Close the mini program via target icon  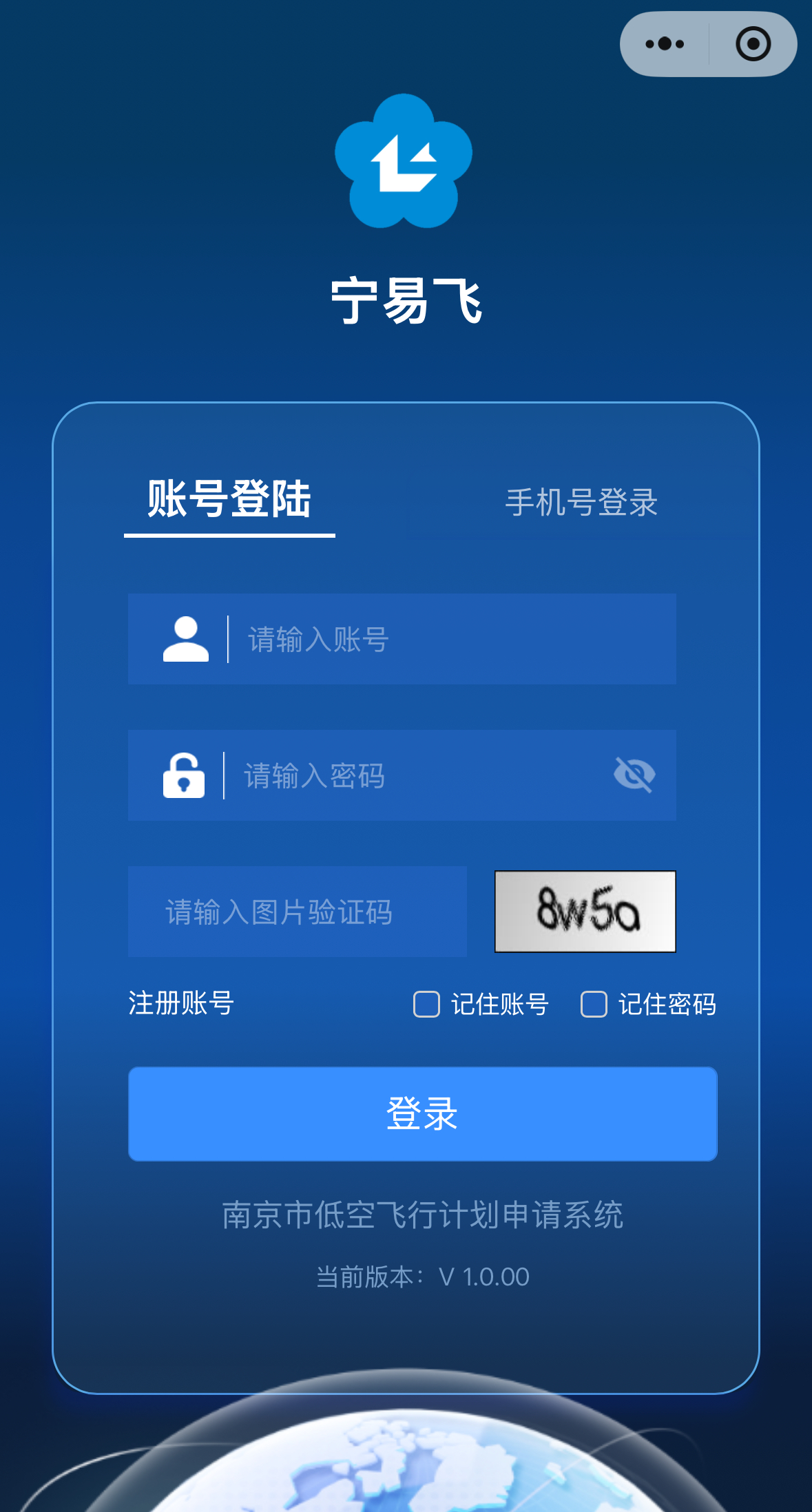coord(753,44)
